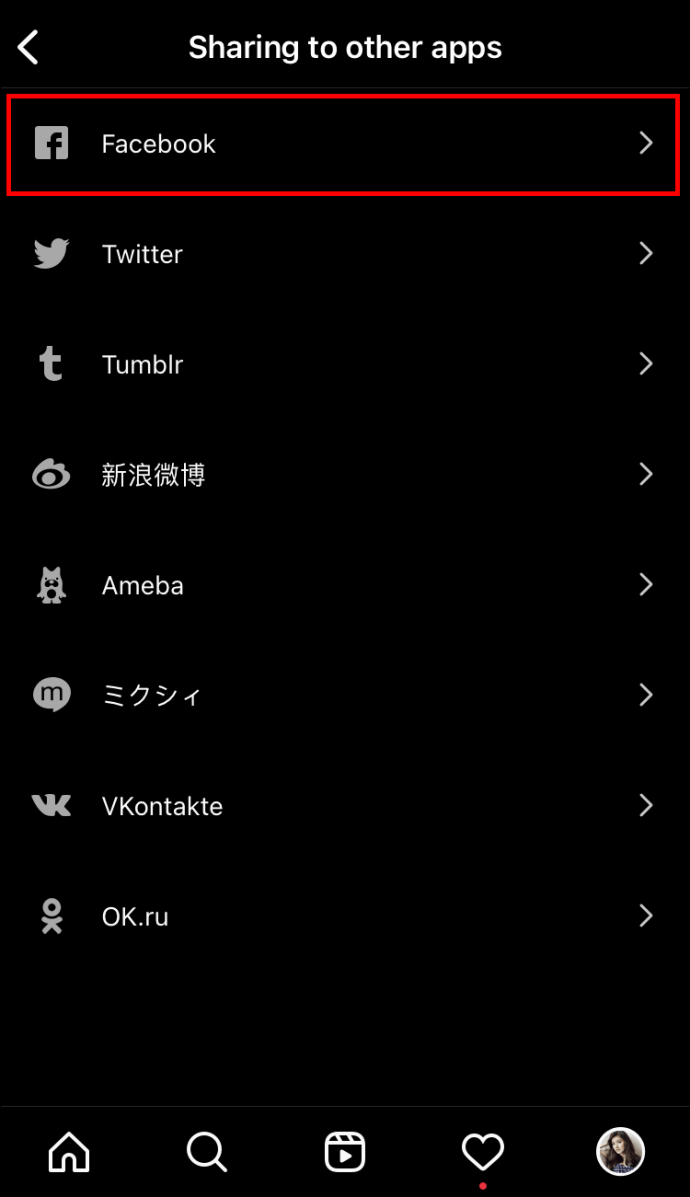Image resolution: width=690 pixels, height=1197 pixels.
Task: Select VKontakte from the list
Action: click(x=343, y=806)
